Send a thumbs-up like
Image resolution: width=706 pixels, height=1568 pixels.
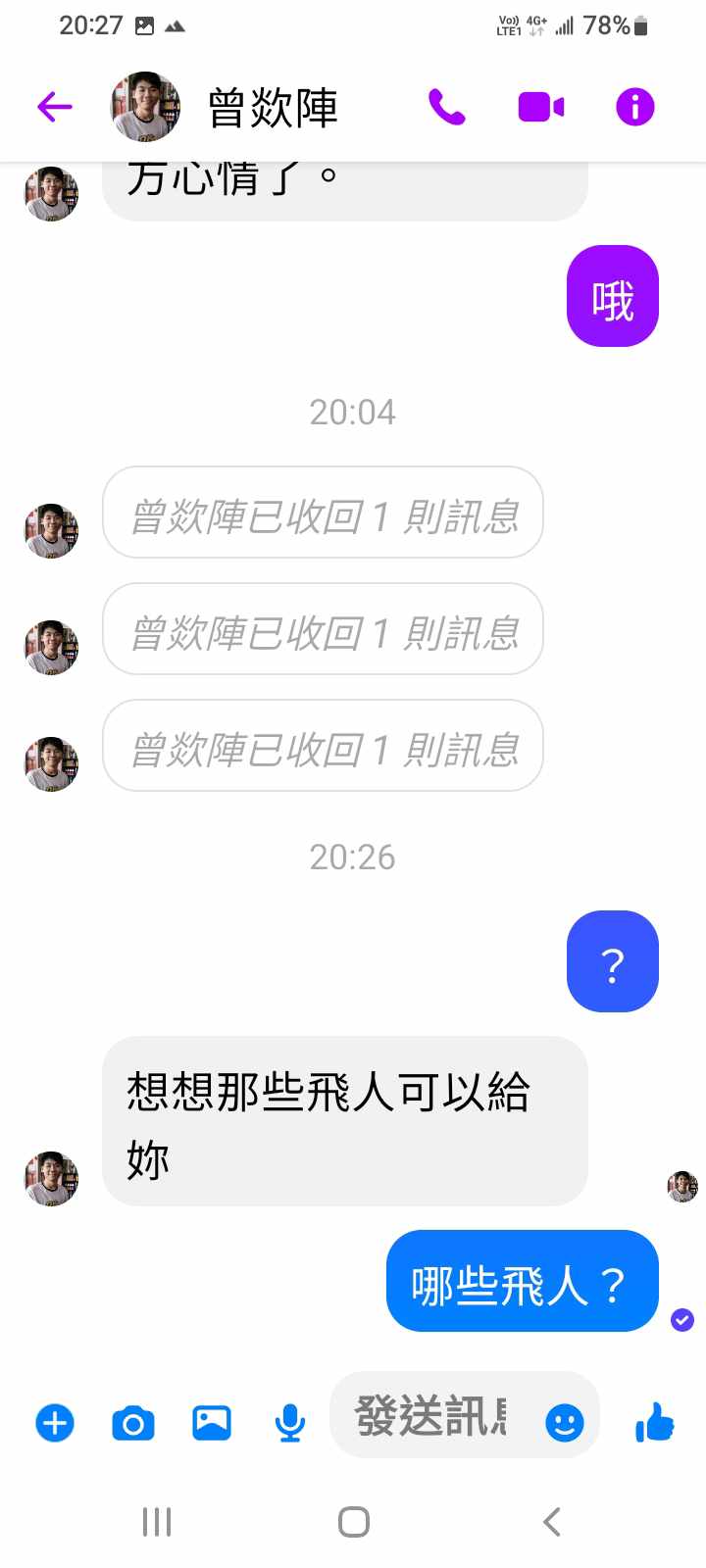click(x=654, y=1422)
